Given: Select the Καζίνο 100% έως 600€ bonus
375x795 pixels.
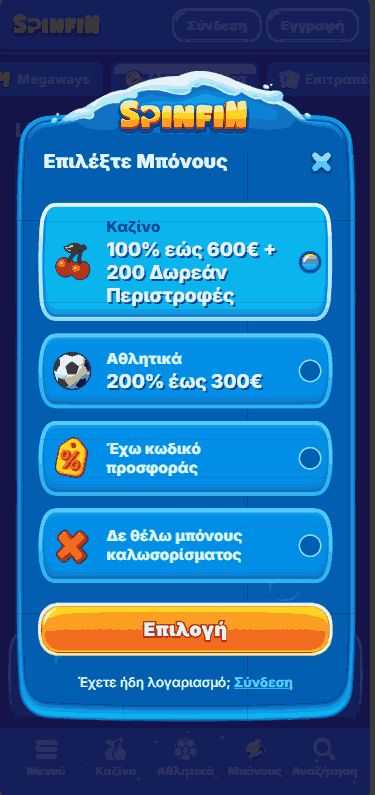Looking at the screenshot, I should tap(185, 262).
